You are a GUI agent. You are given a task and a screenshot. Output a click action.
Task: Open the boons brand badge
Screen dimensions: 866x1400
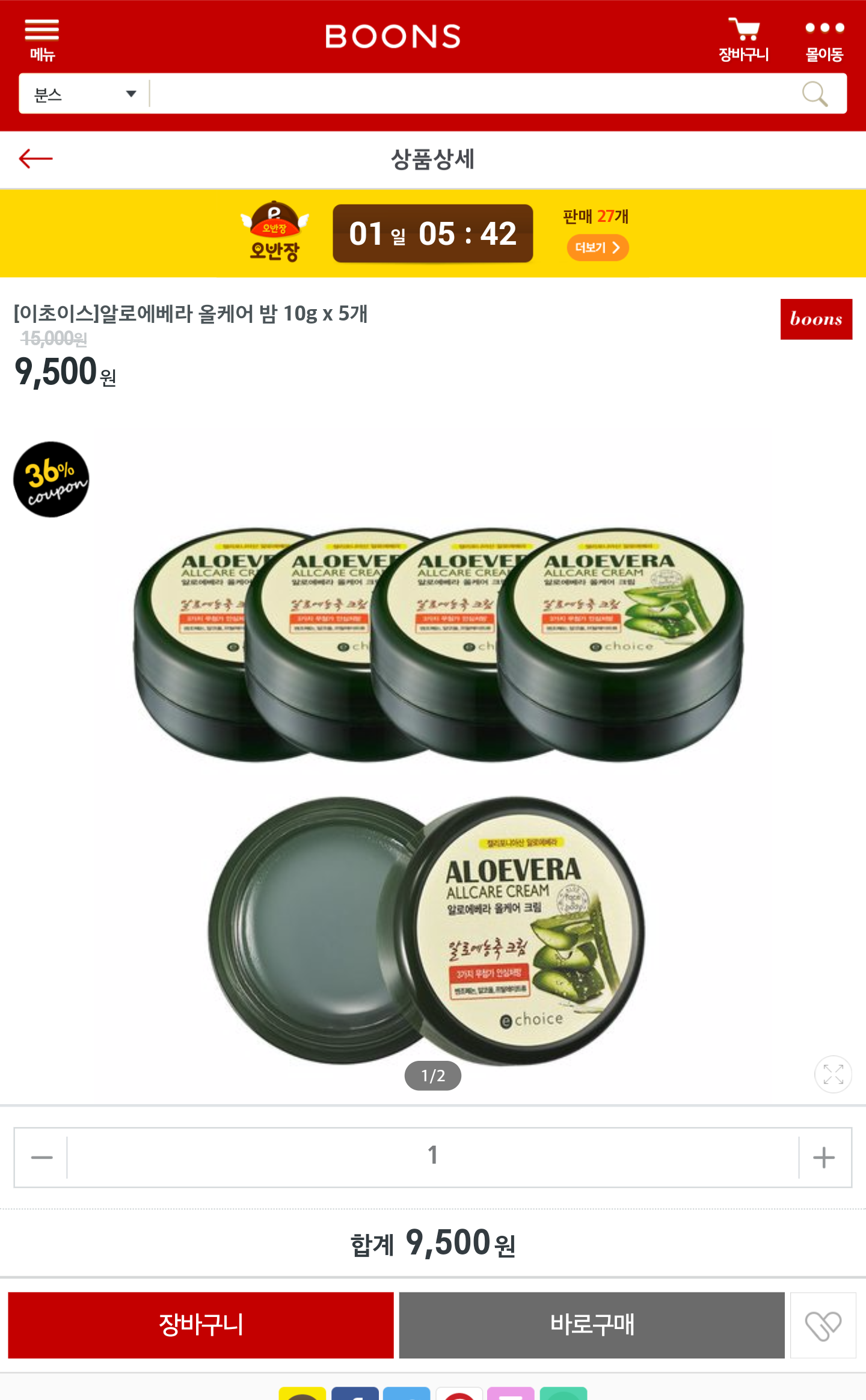[x=816, y=319]
